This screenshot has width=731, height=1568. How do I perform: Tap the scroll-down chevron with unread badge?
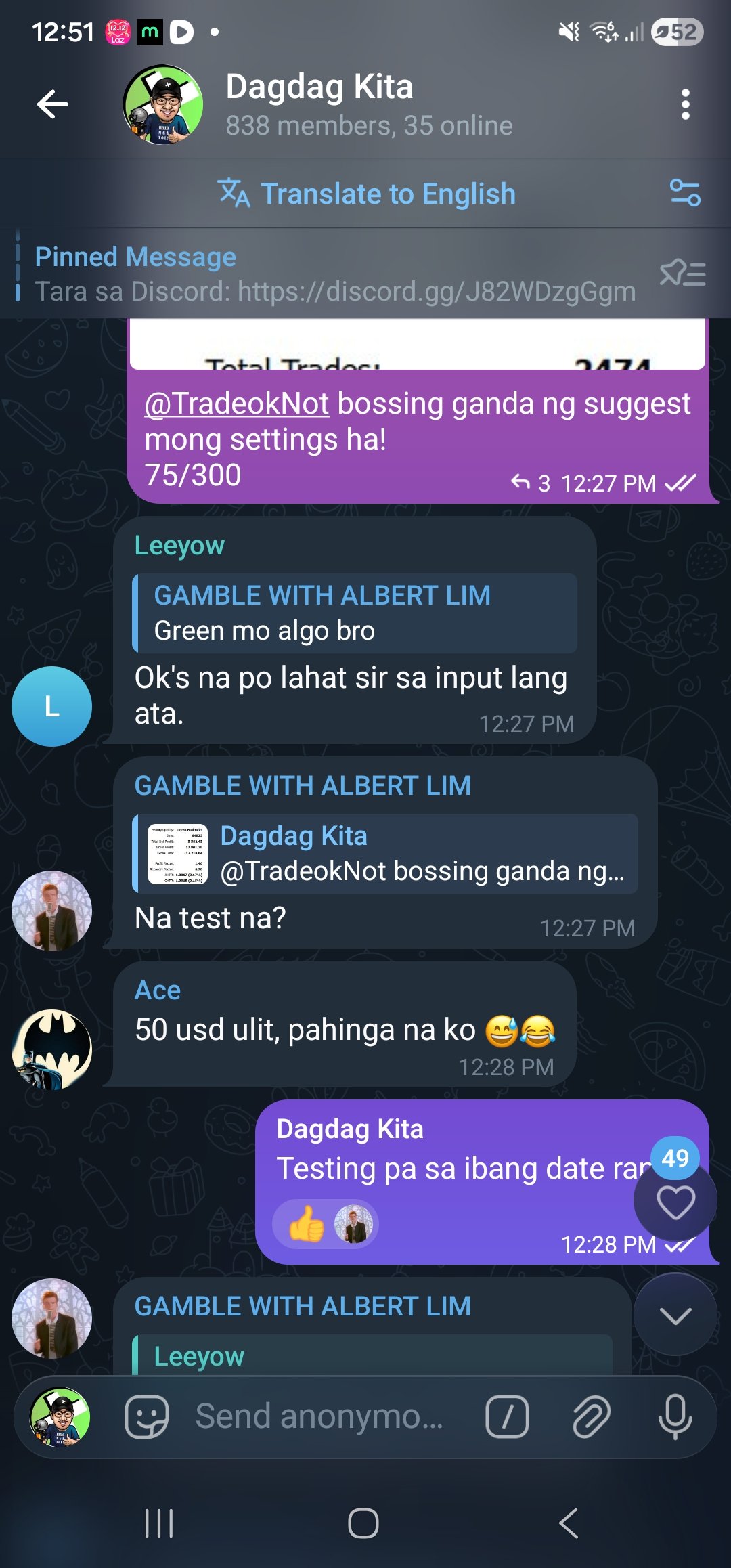(675, 1315)
